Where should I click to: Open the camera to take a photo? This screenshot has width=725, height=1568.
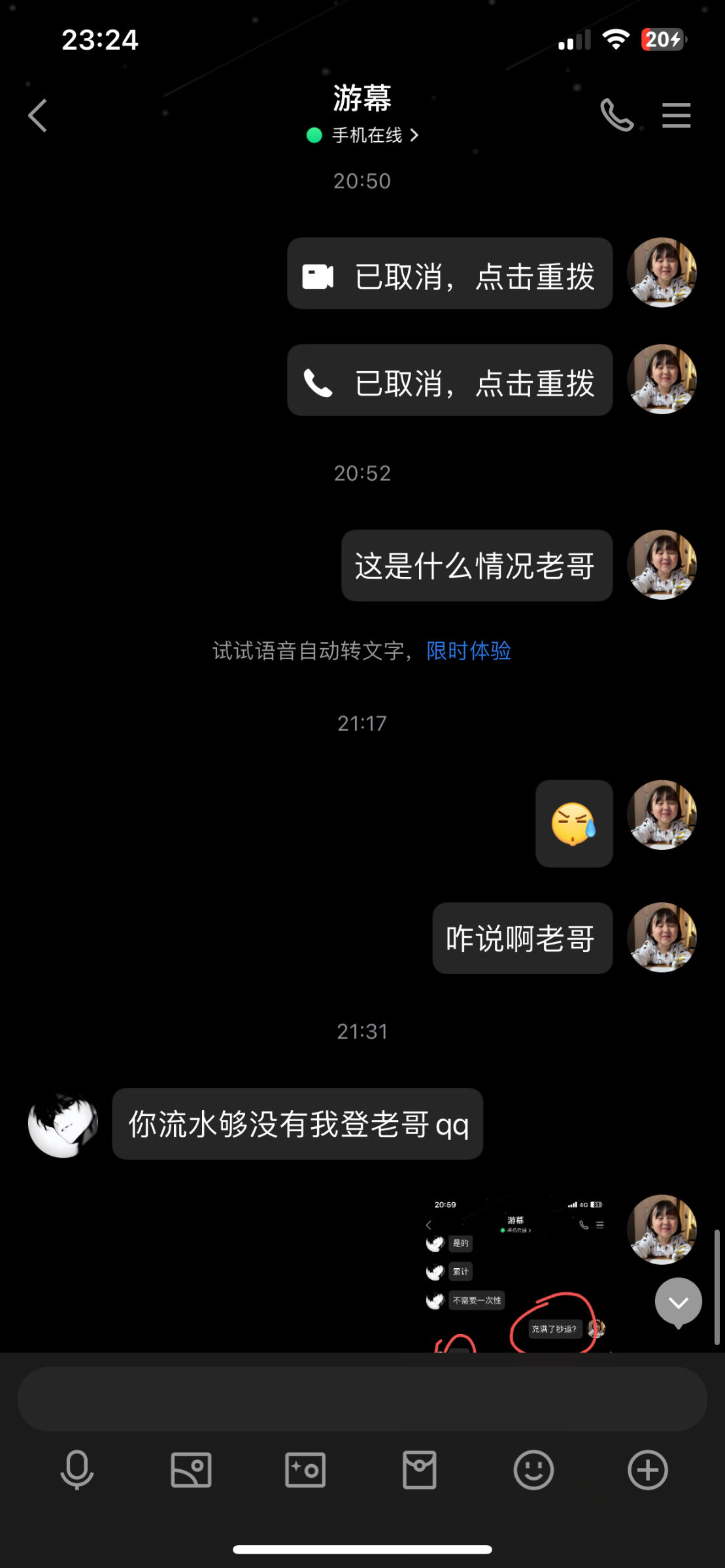click(x=305, y=1470)
